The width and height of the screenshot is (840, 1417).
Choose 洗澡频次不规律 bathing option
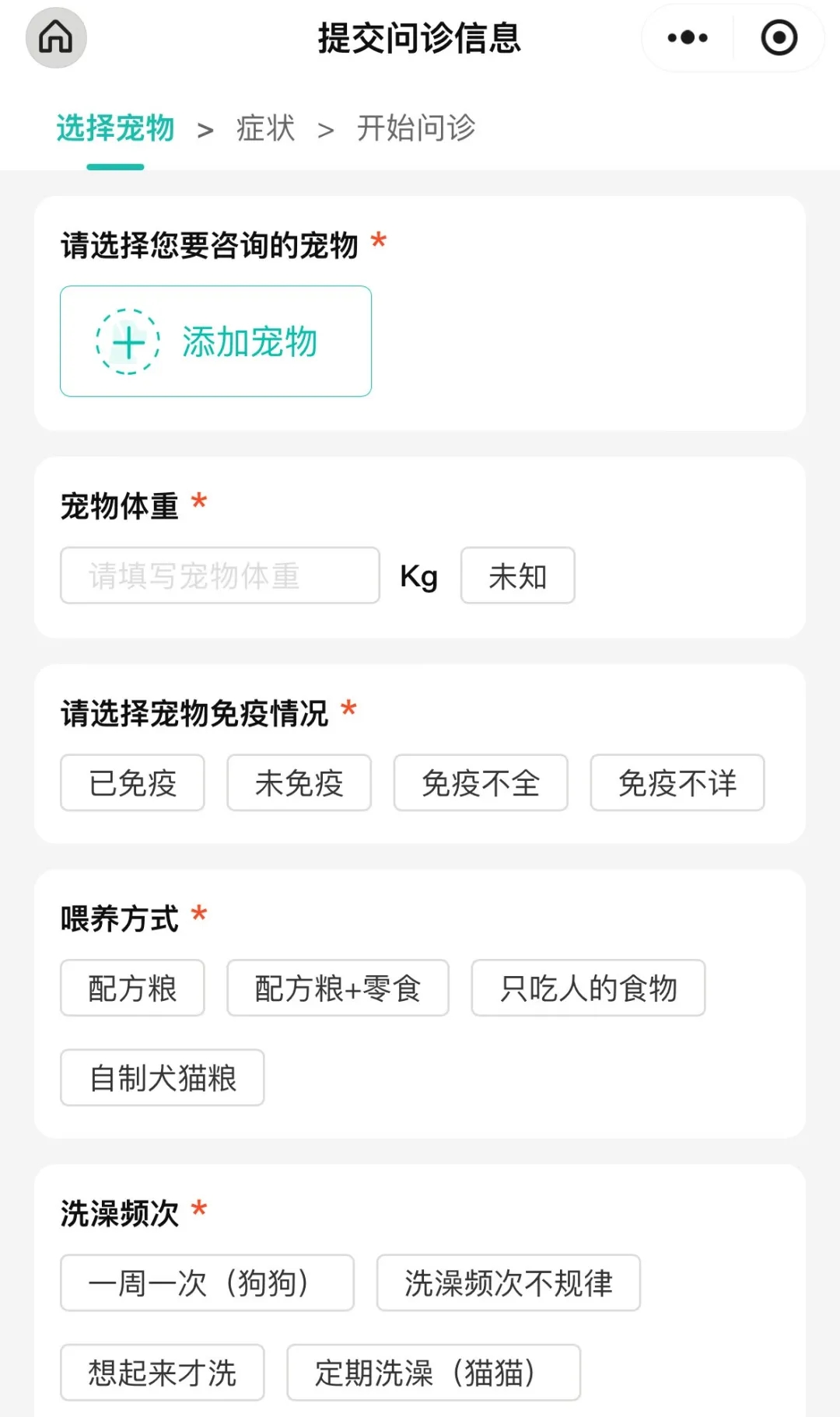509,1283
